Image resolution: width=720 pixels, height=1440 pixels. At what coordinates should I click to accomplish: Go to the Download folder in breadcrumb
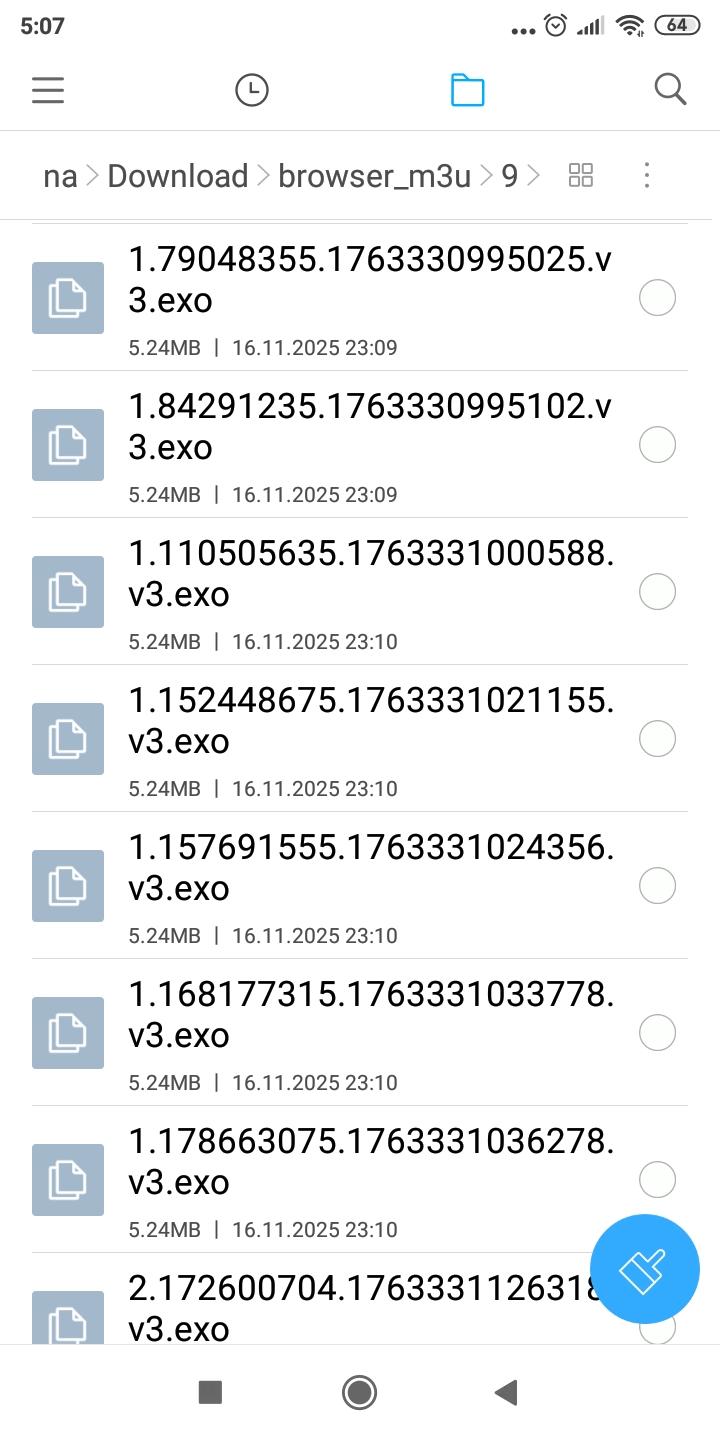(x=178, y=176)
